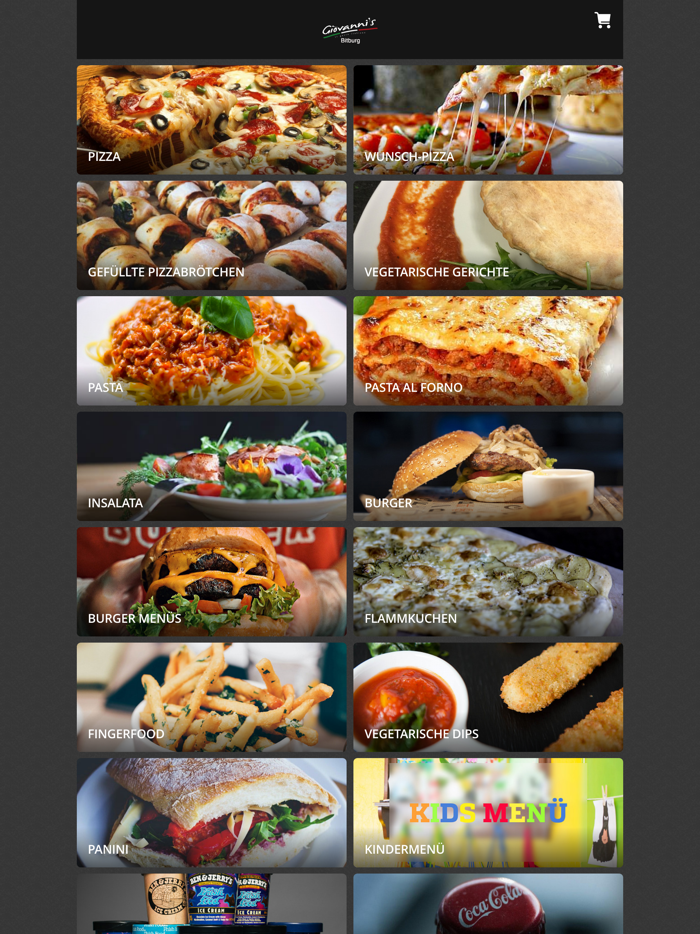Browse Gefüllte Pizzabrötchen

tap(211, 235)
